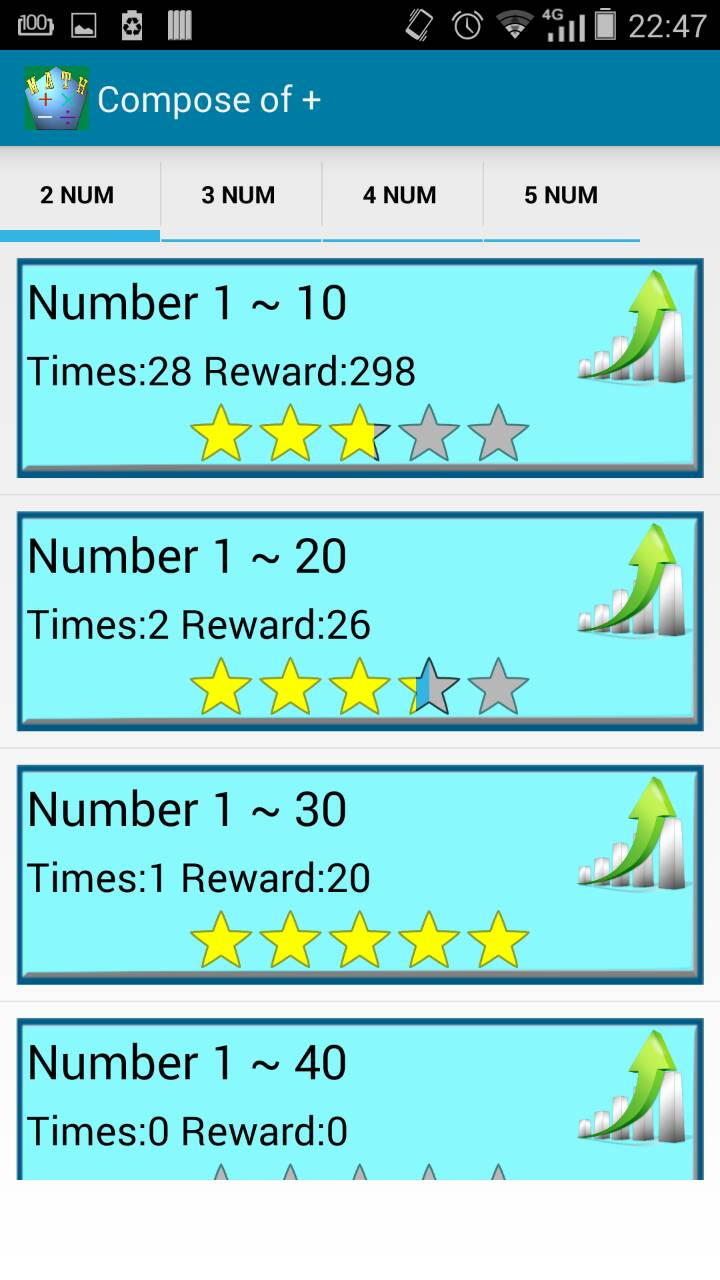Start the Number 1 ~ 30 level
The image size is (720, 1280).
click(x=360, y=874)
